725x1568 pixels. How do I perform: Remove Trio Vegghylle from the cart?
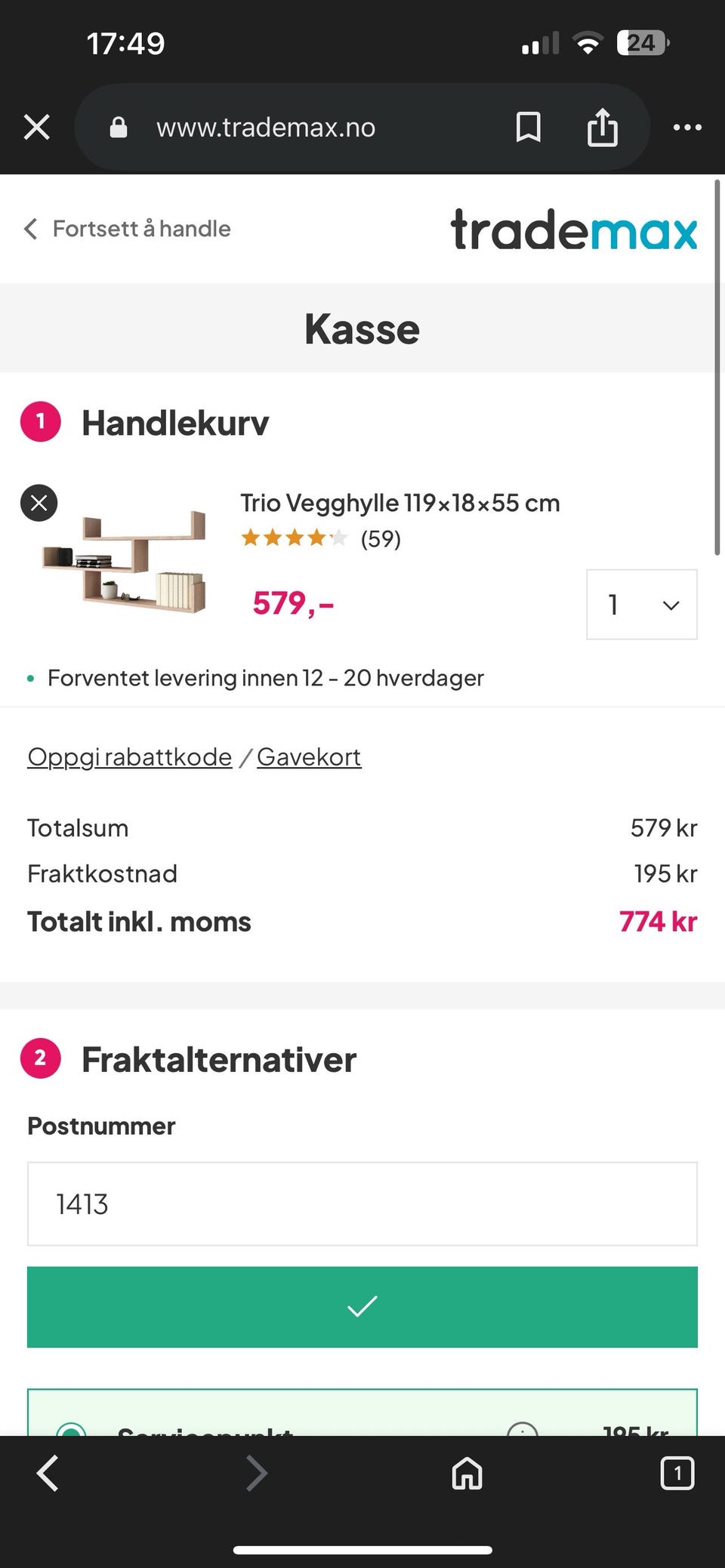[39, 503]
